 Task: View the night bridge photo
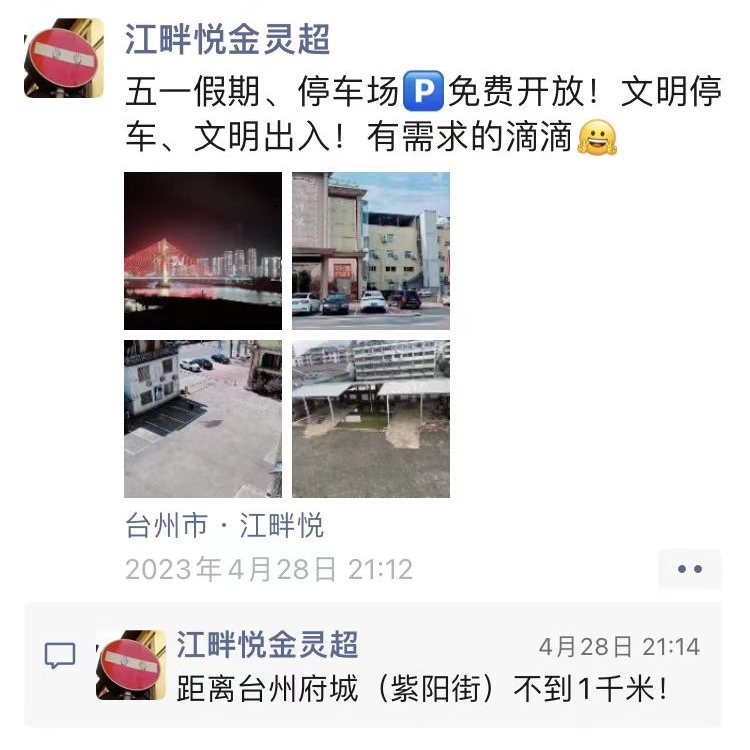[203, 251]
